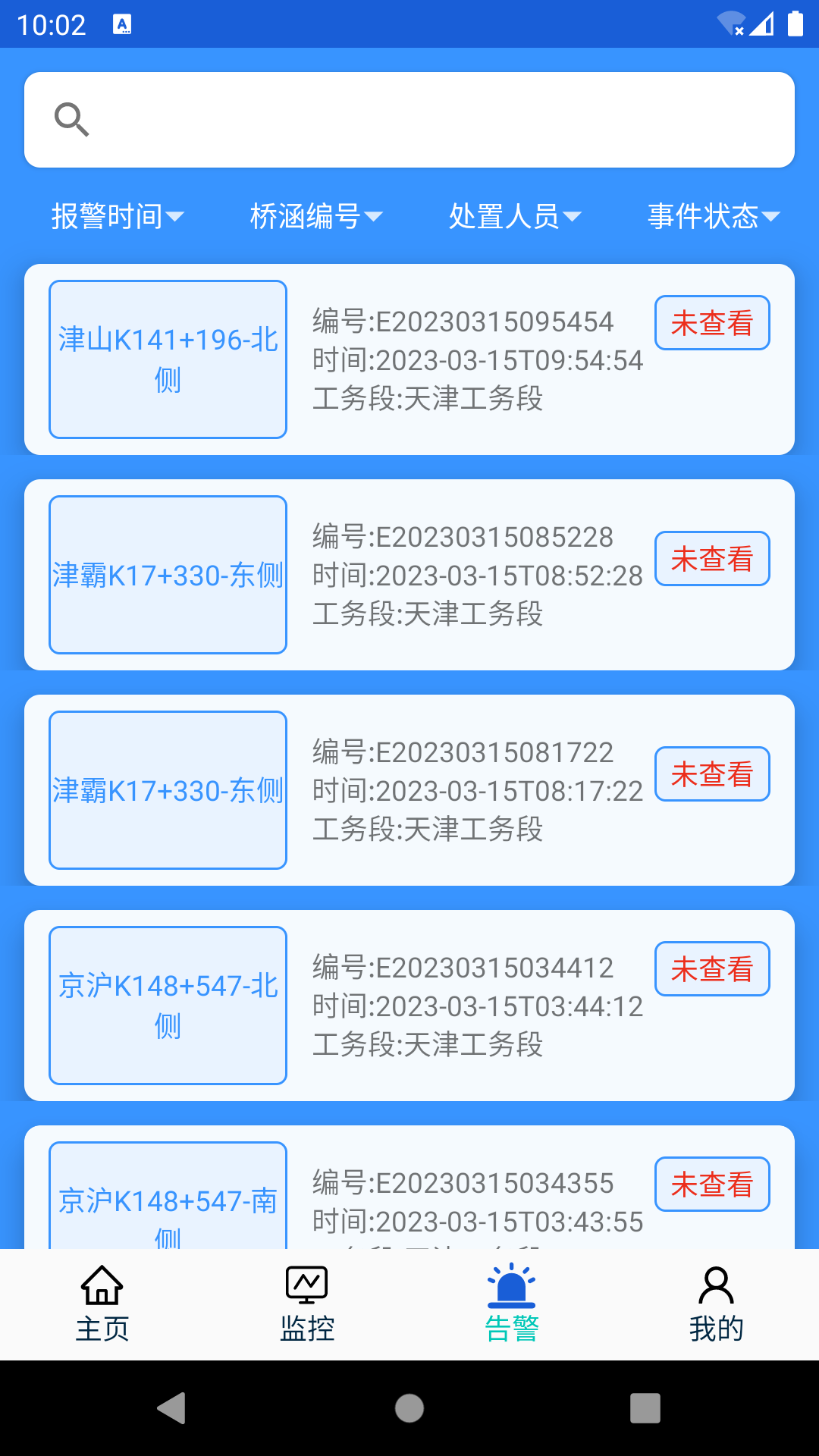The width and height of the screenshot is (819, 1456).
Task: Open the 事件状态 filter dropdown
Action: pyautogui.click(x=714, y=217)
